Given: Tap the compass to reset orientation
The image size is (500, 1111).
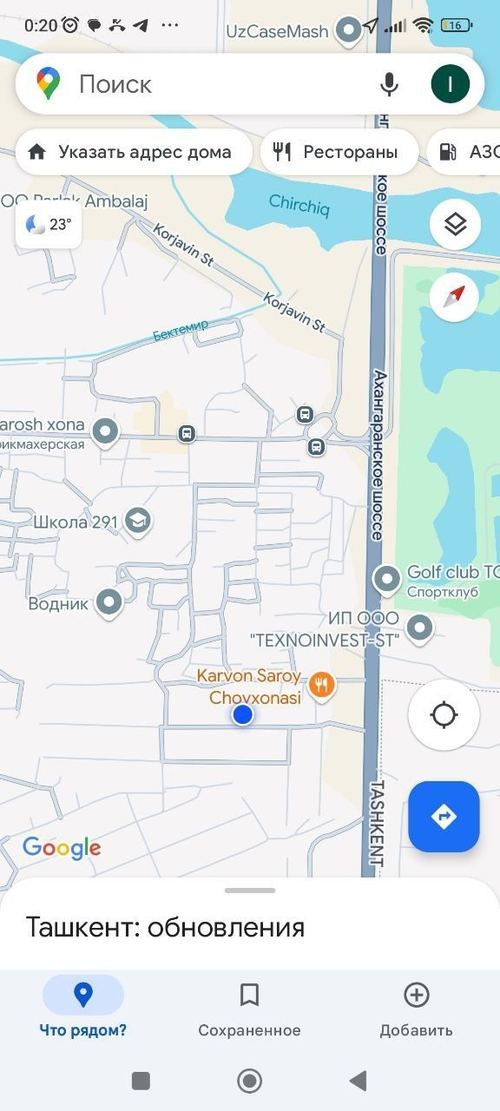Looking at the screenshot, I should tap(455, 297).
